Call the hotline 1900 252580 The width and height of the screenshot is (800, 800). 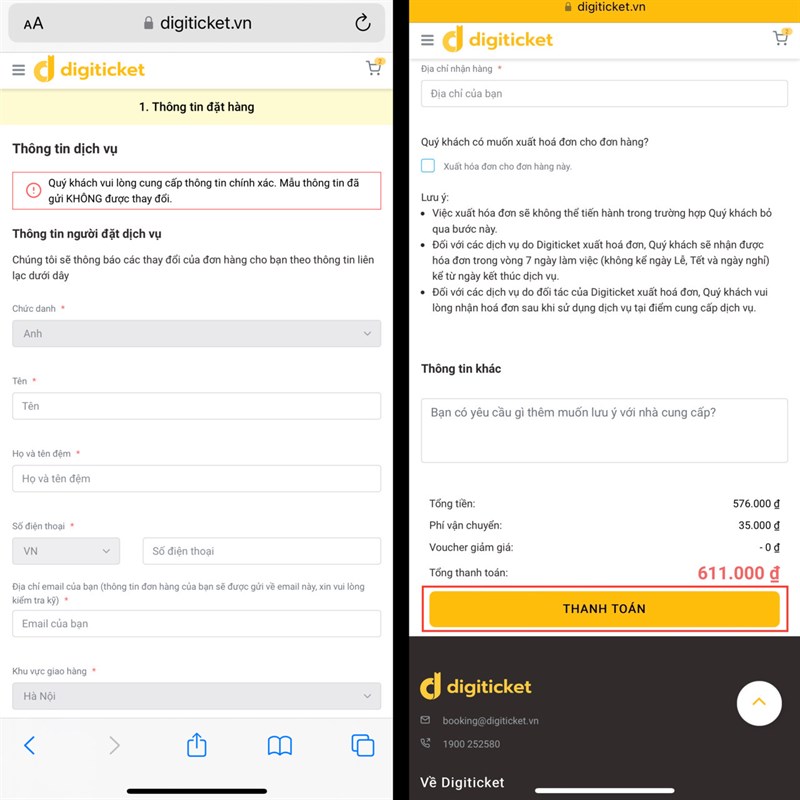tap(471, 744)
